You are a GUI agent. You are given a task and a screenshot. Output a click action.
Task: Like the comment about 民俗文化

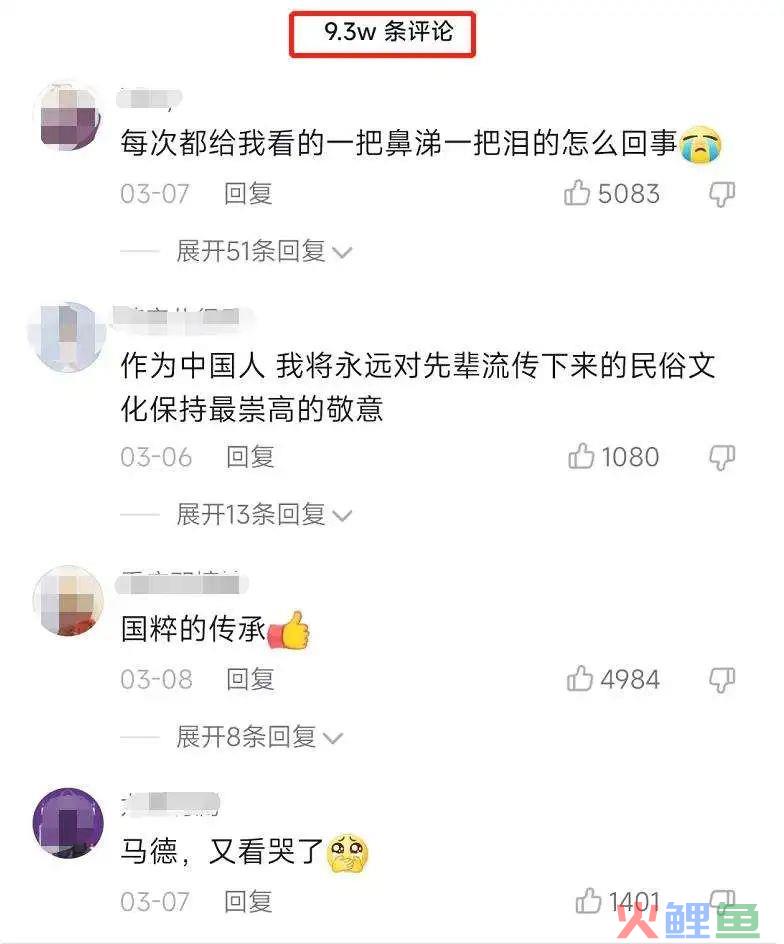coord(581,457)
